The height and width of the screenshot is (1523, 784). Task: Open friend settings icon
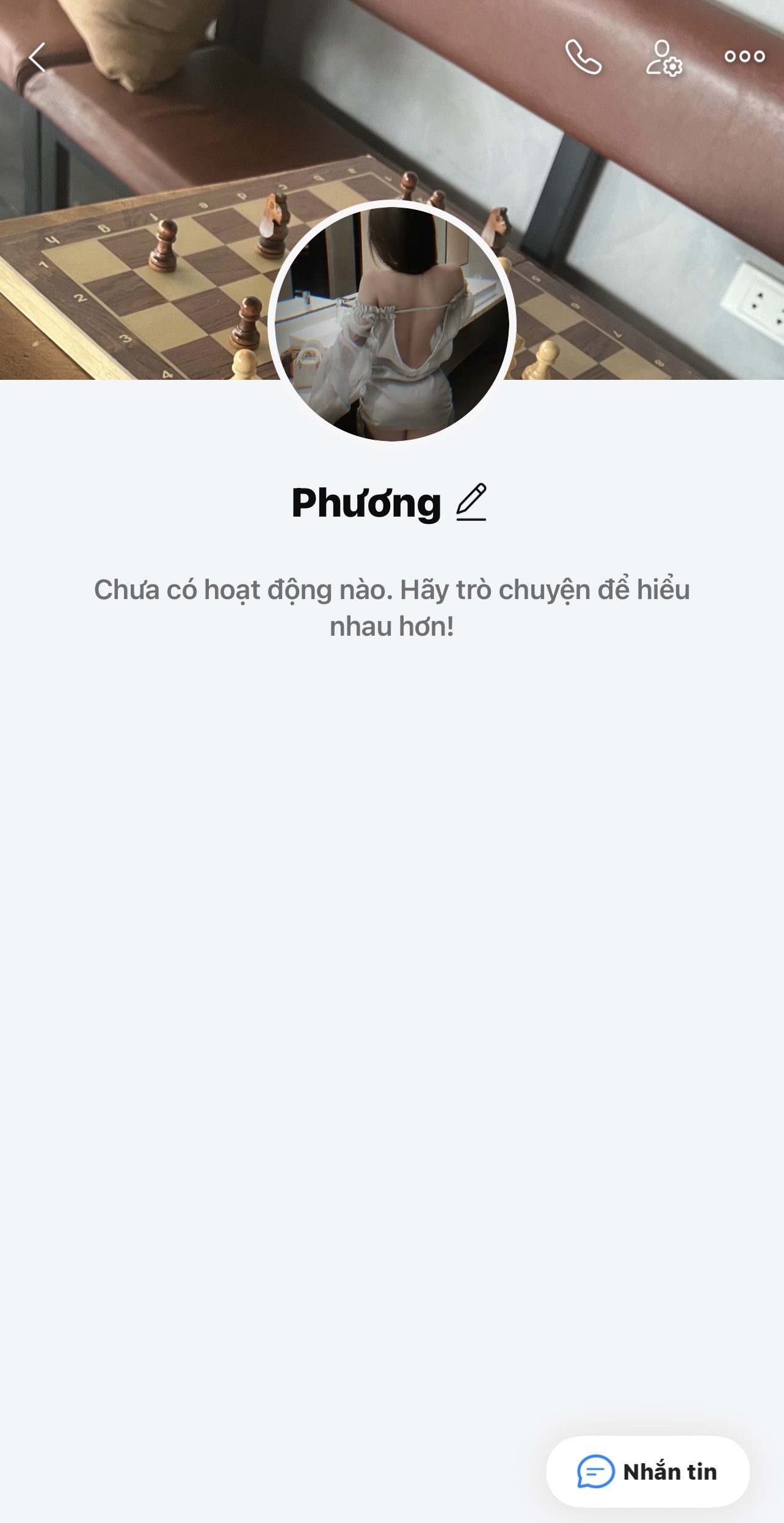click(664, 58)
